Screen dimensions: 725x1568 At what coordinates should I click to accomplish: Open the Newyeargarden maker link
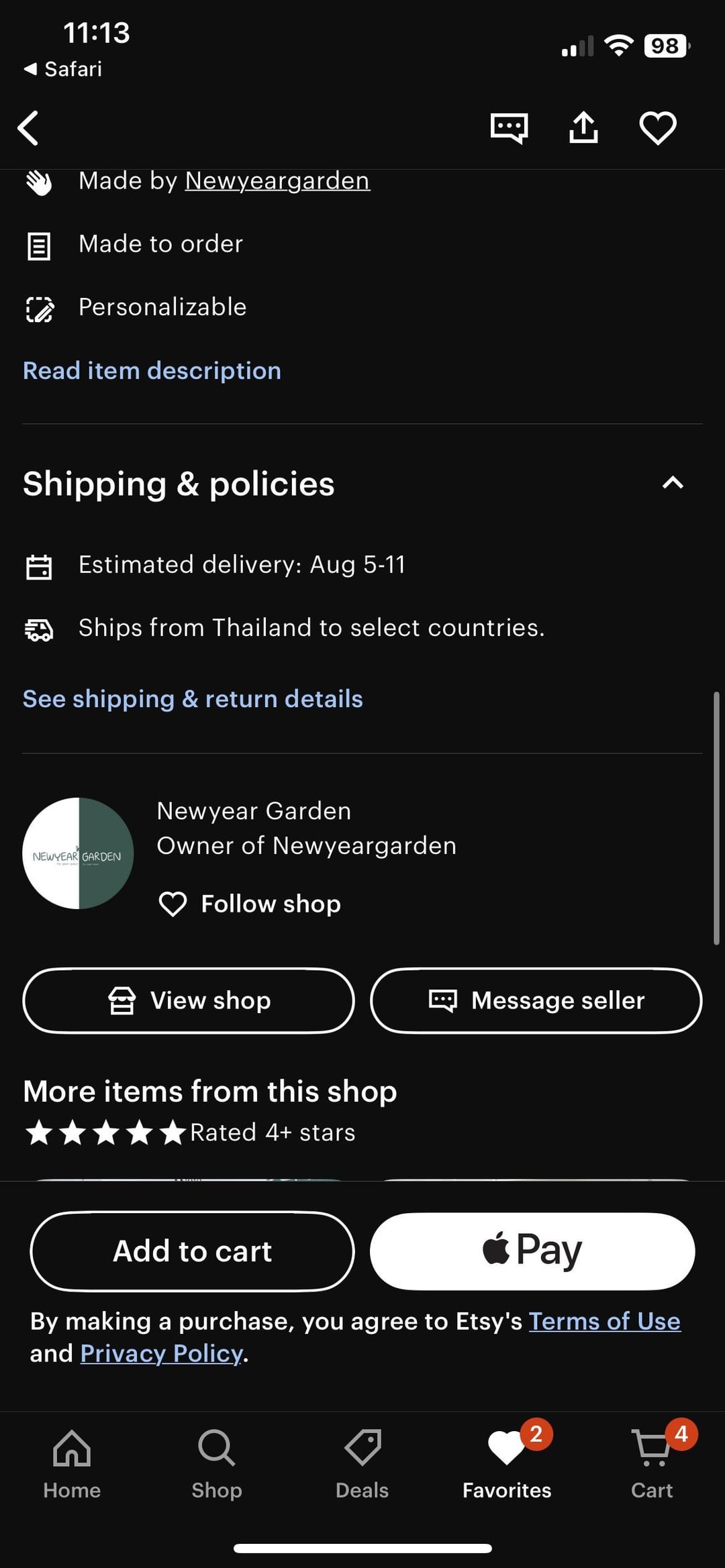point(277,180)
